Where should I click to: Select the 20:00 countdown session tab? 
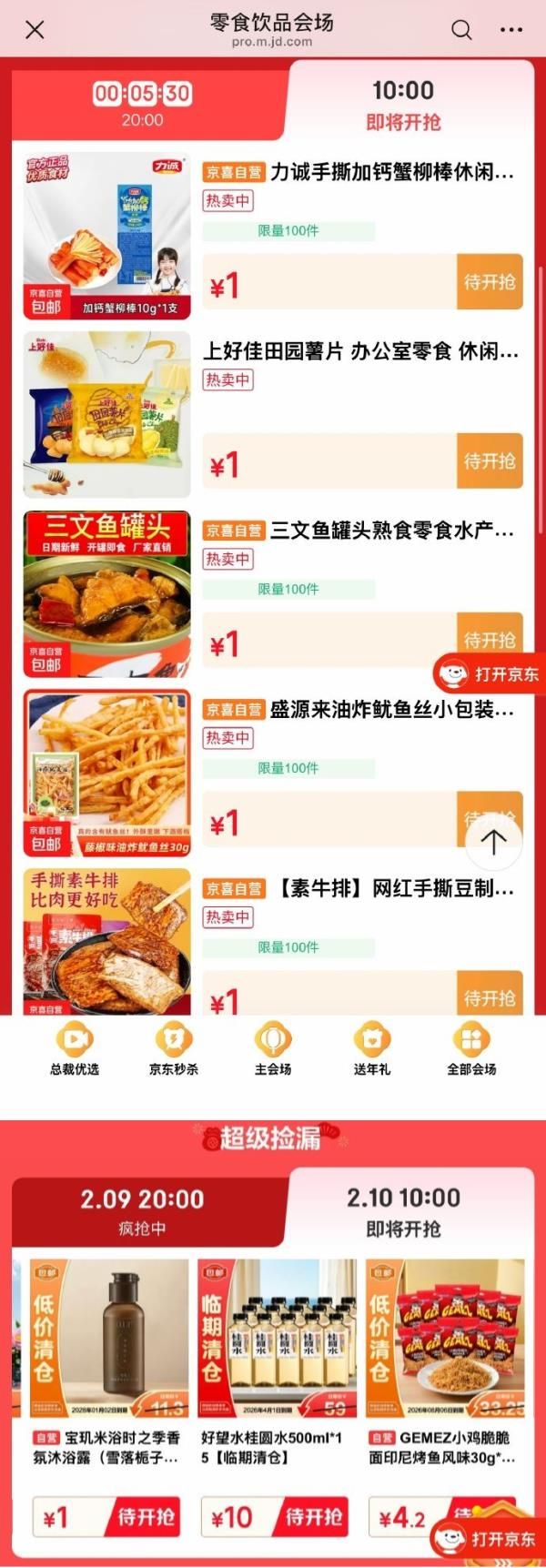(143, 104)
